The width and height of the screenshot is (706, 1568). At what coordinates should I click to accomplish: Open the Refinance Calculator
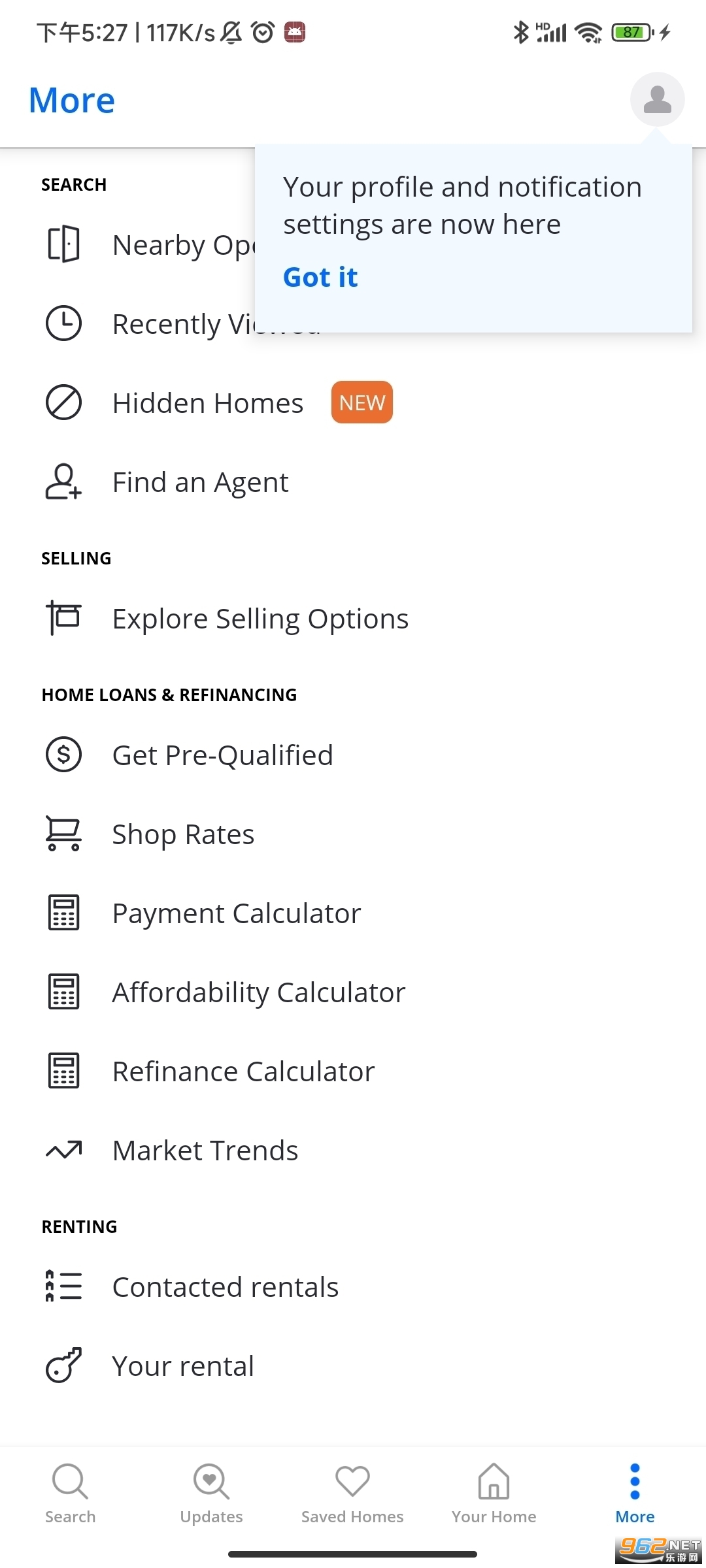tap(353, 1071)
